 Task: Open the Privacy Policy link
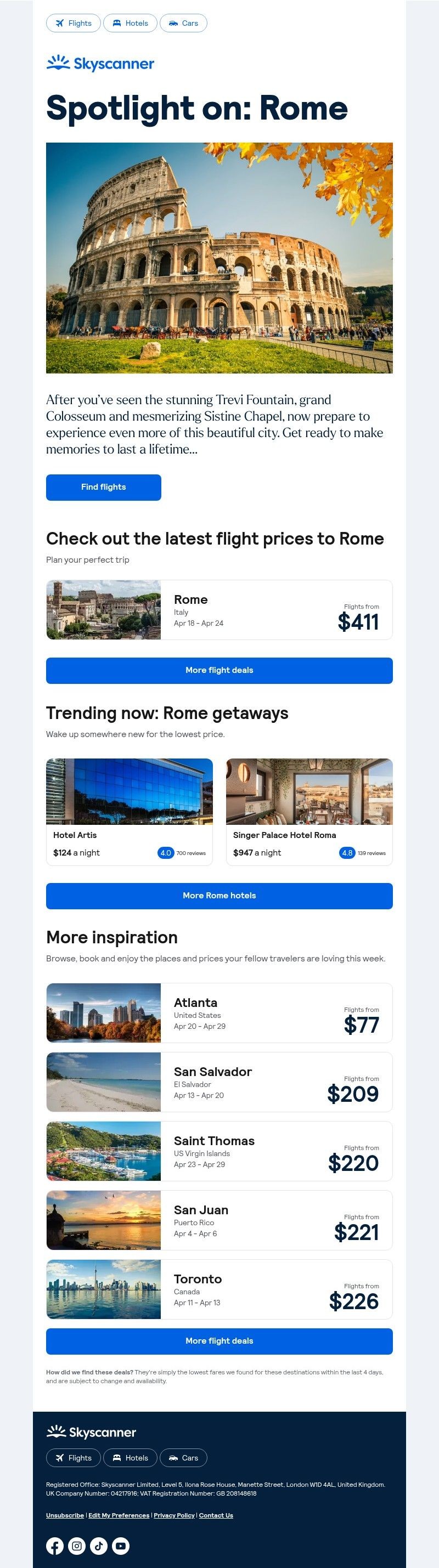174,1515
